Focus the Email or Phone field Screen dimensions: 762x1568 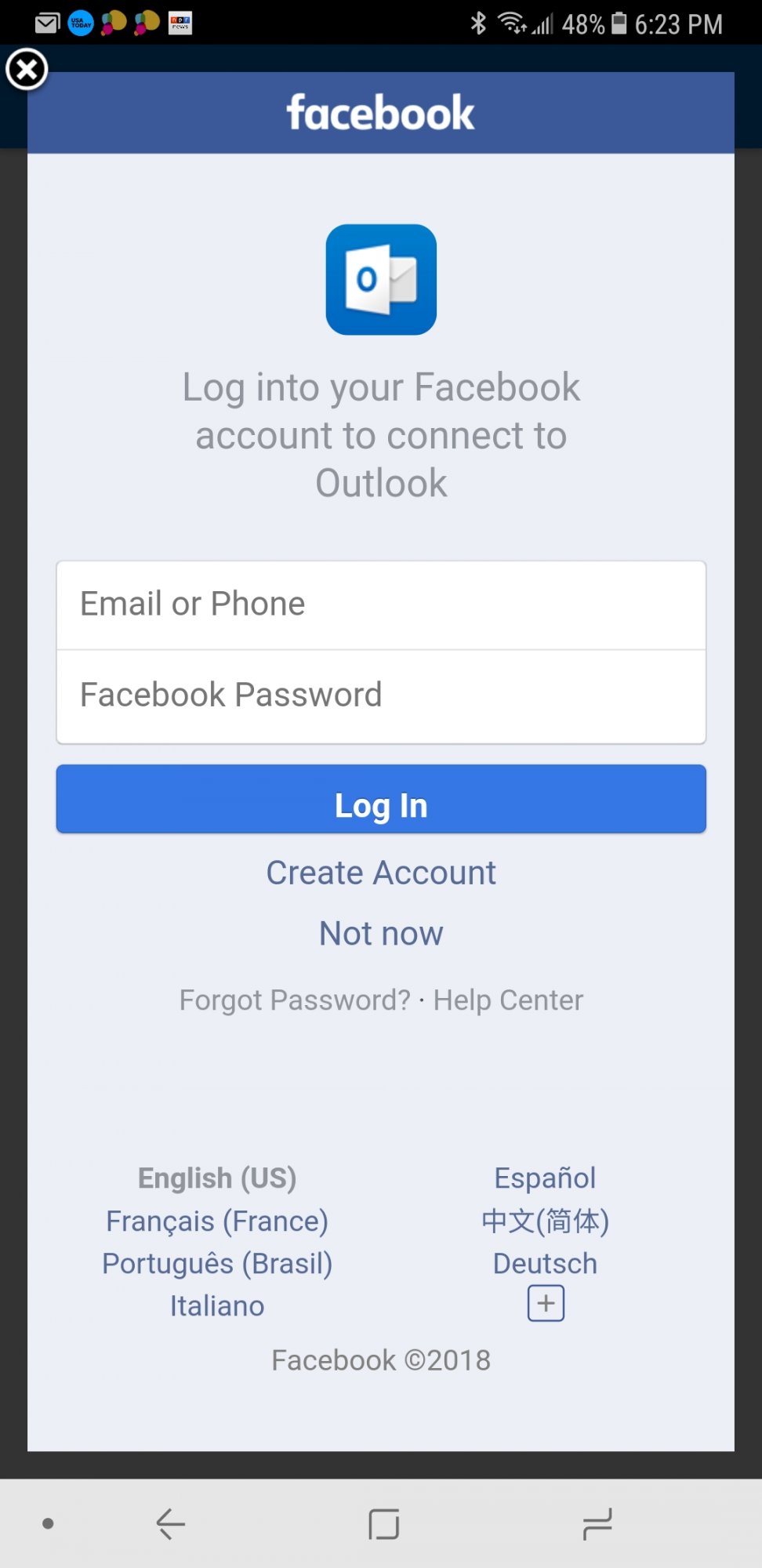(x=381, y=604)
